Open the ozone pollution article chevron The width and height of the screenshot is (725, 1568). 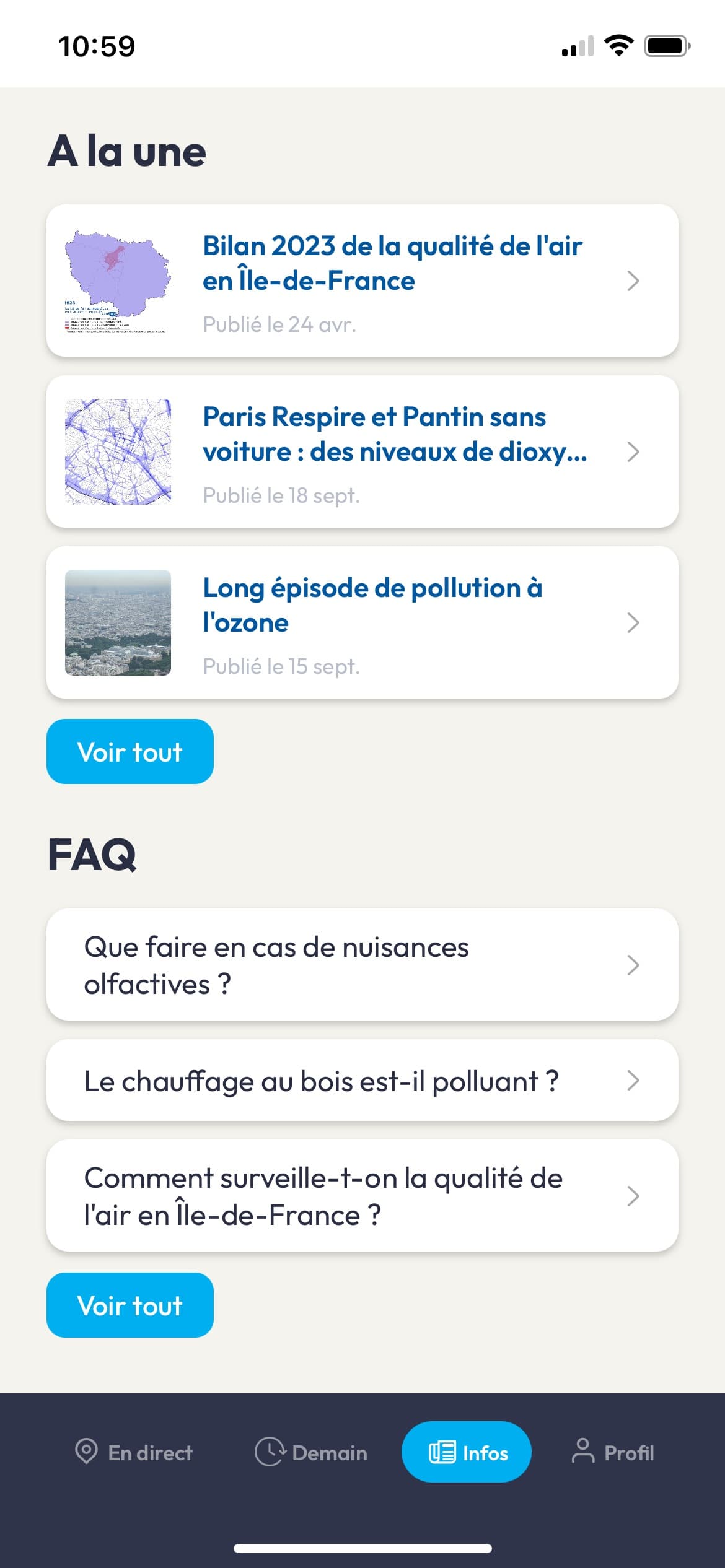[x=633, y=622]
